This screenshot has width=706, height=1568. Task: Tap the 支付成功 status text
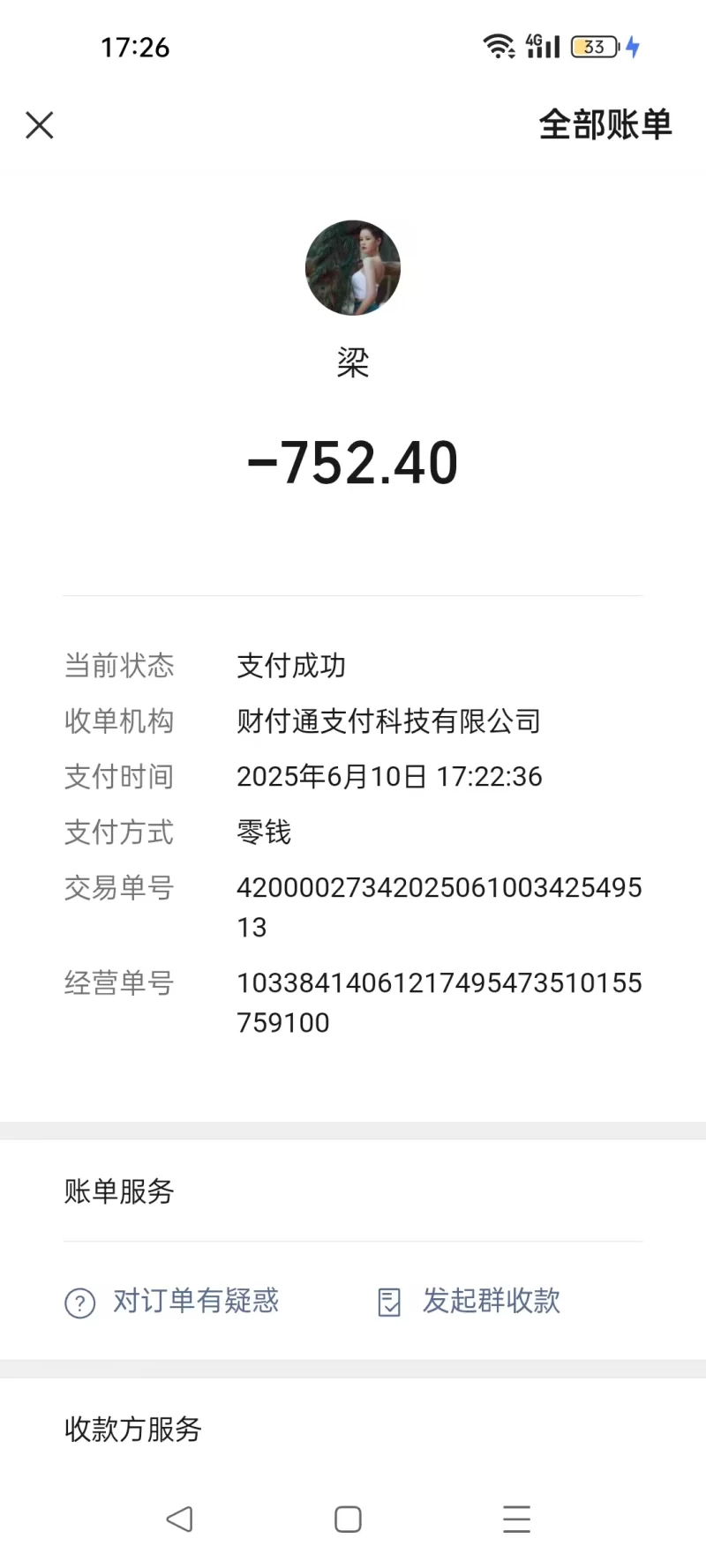point(291,666)
